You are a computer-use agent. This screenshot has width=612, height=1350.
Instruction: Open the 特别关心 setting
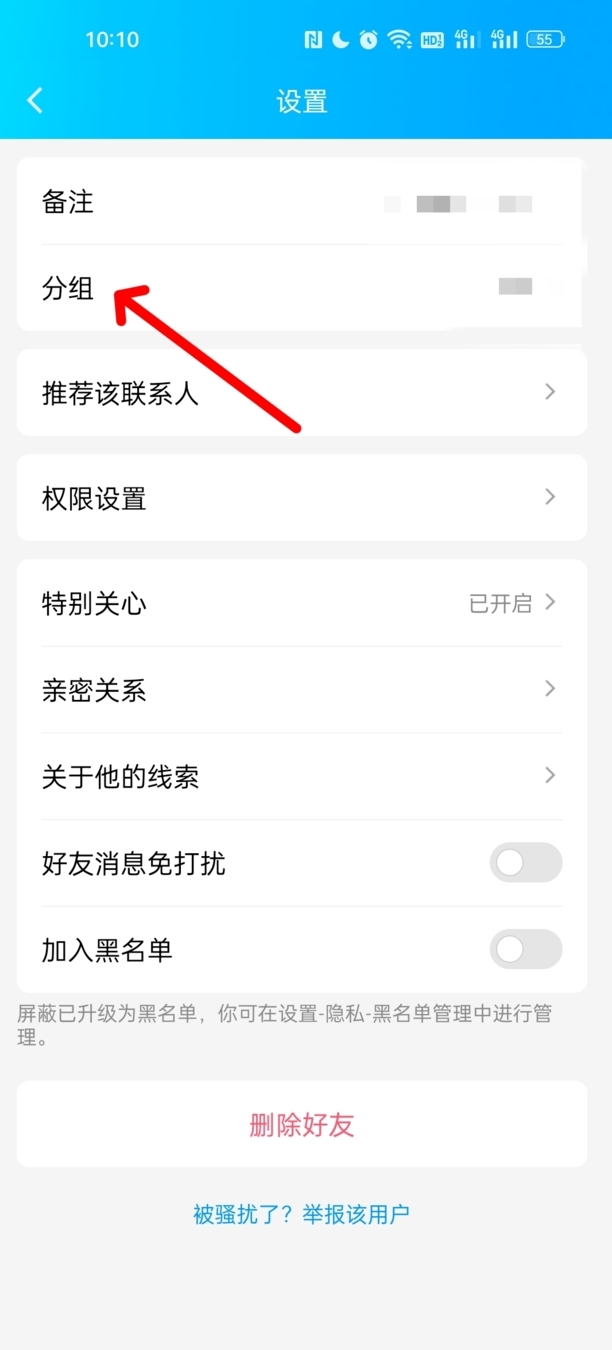(300, 603)
